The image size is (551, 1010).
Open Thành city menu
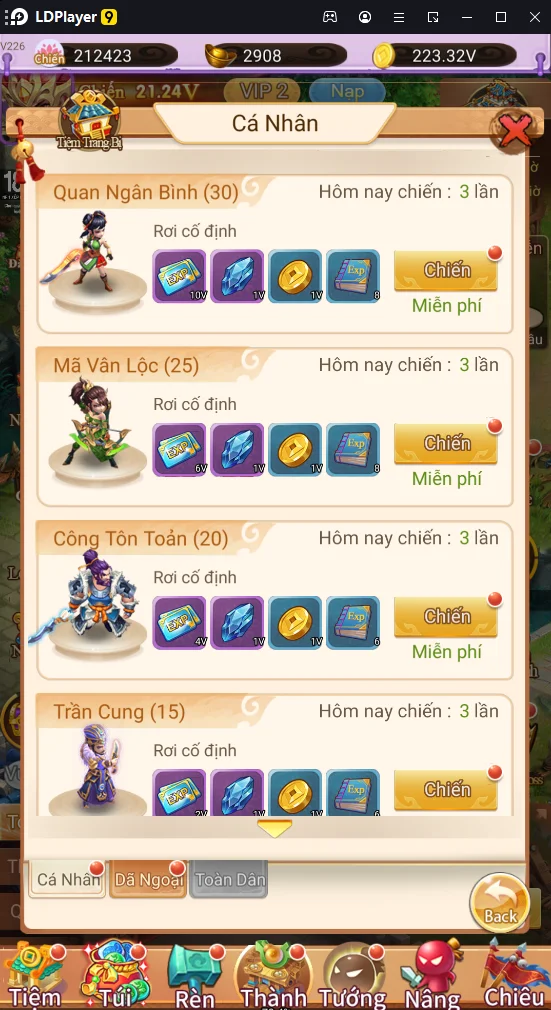(274, 976)
